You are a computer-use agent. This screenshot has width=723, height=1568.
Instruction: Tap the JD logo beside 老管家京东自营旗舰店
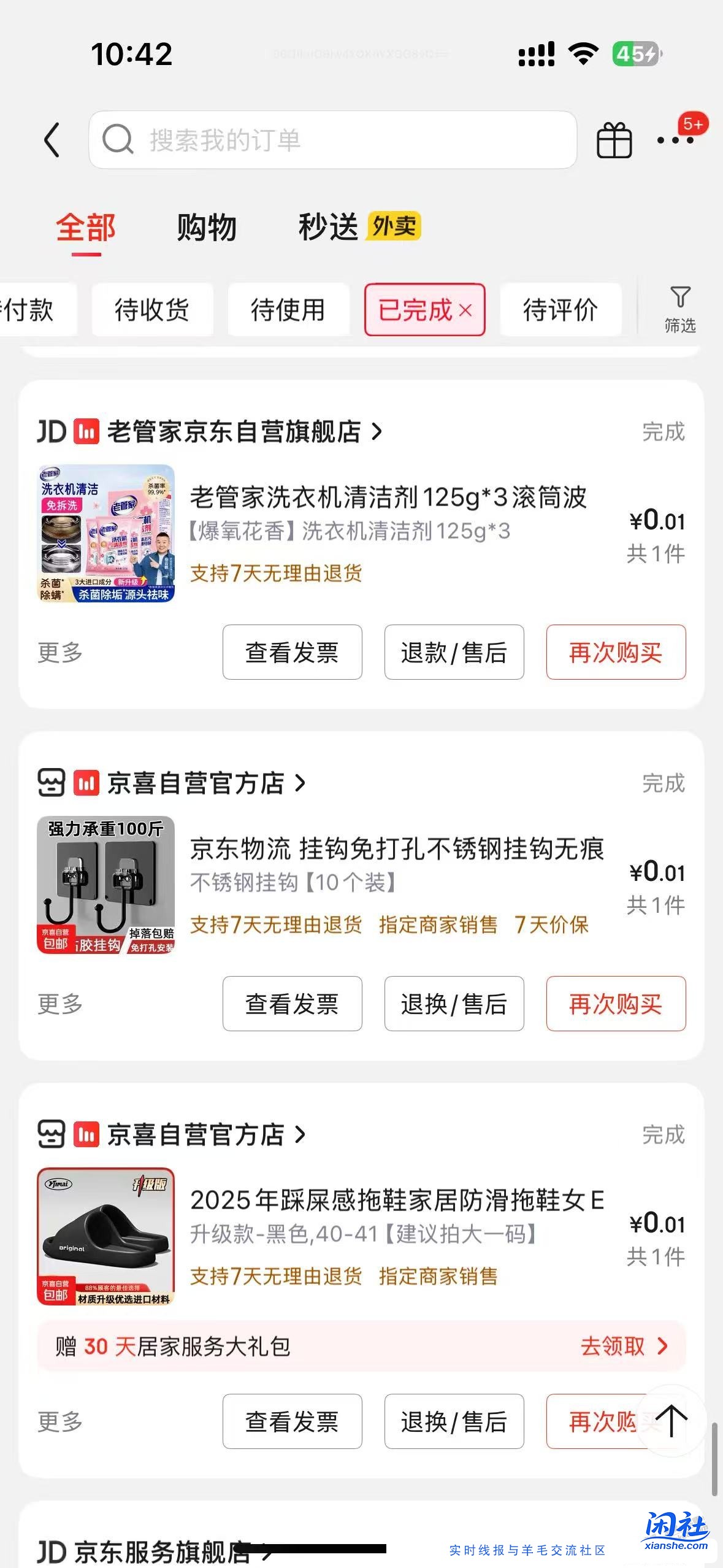(x=53, y=431)
